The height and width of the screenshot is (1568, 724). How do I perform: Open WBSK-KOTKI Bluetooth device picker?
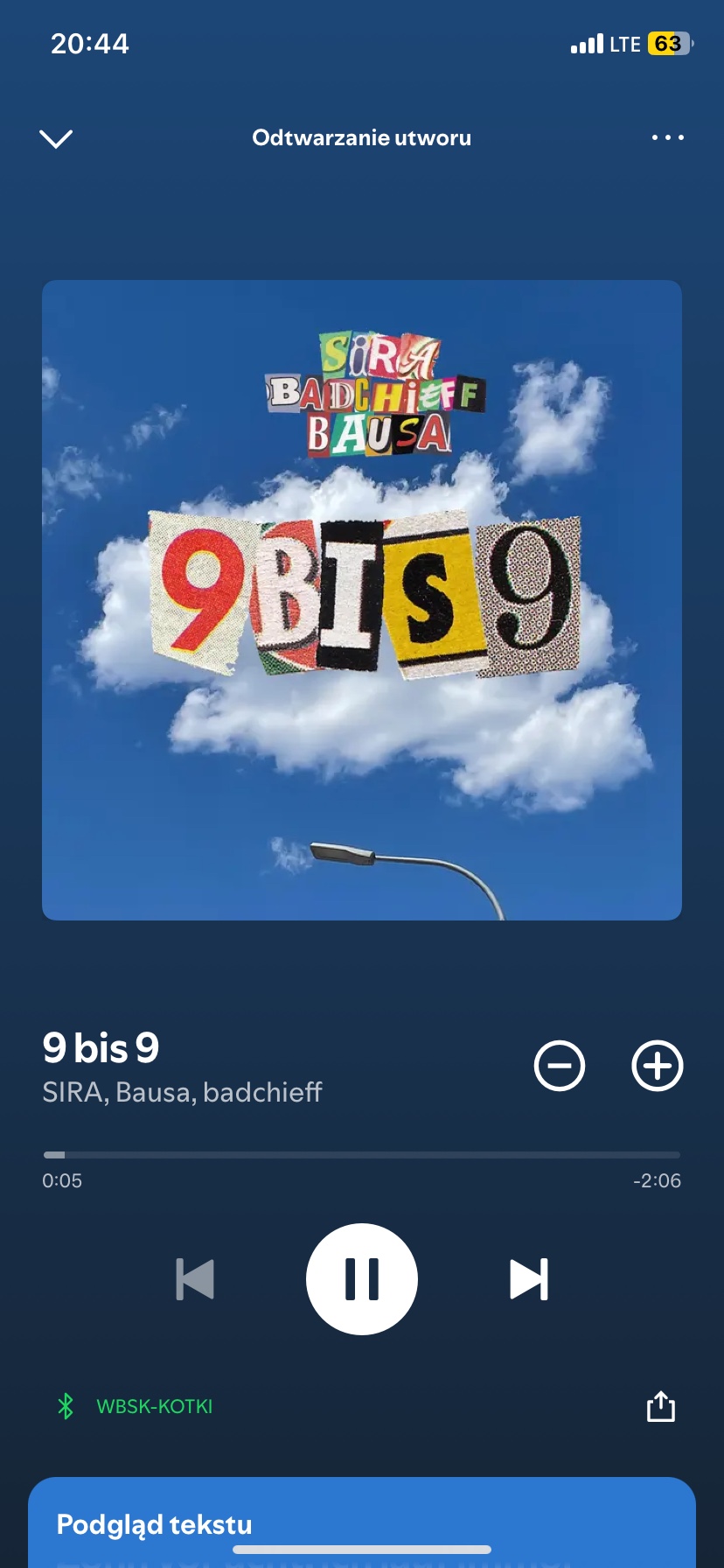click(x=136, y=1406)
